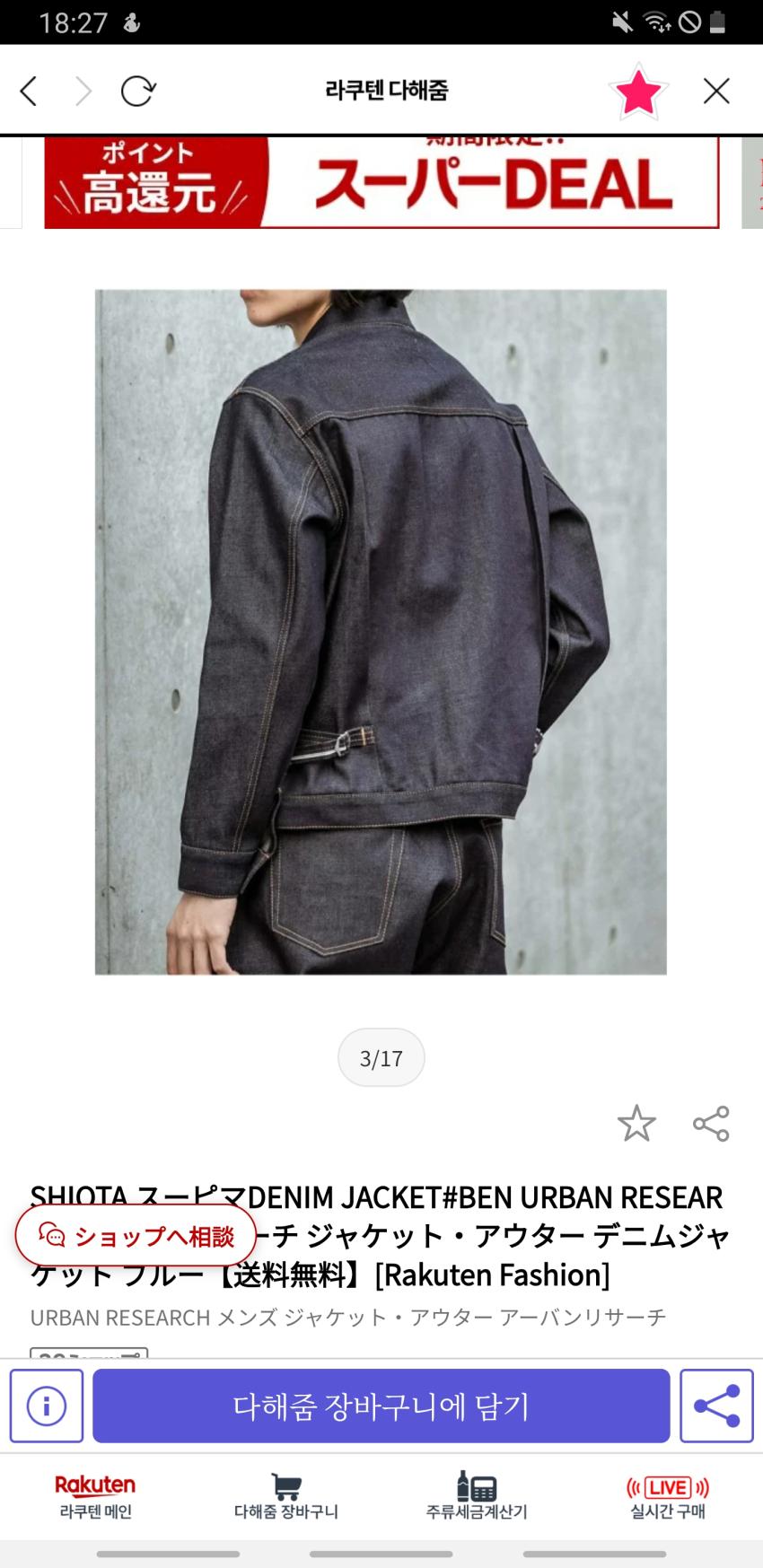
Task: Open 주류세금계산기 tab
Action: coord(477,1496)
